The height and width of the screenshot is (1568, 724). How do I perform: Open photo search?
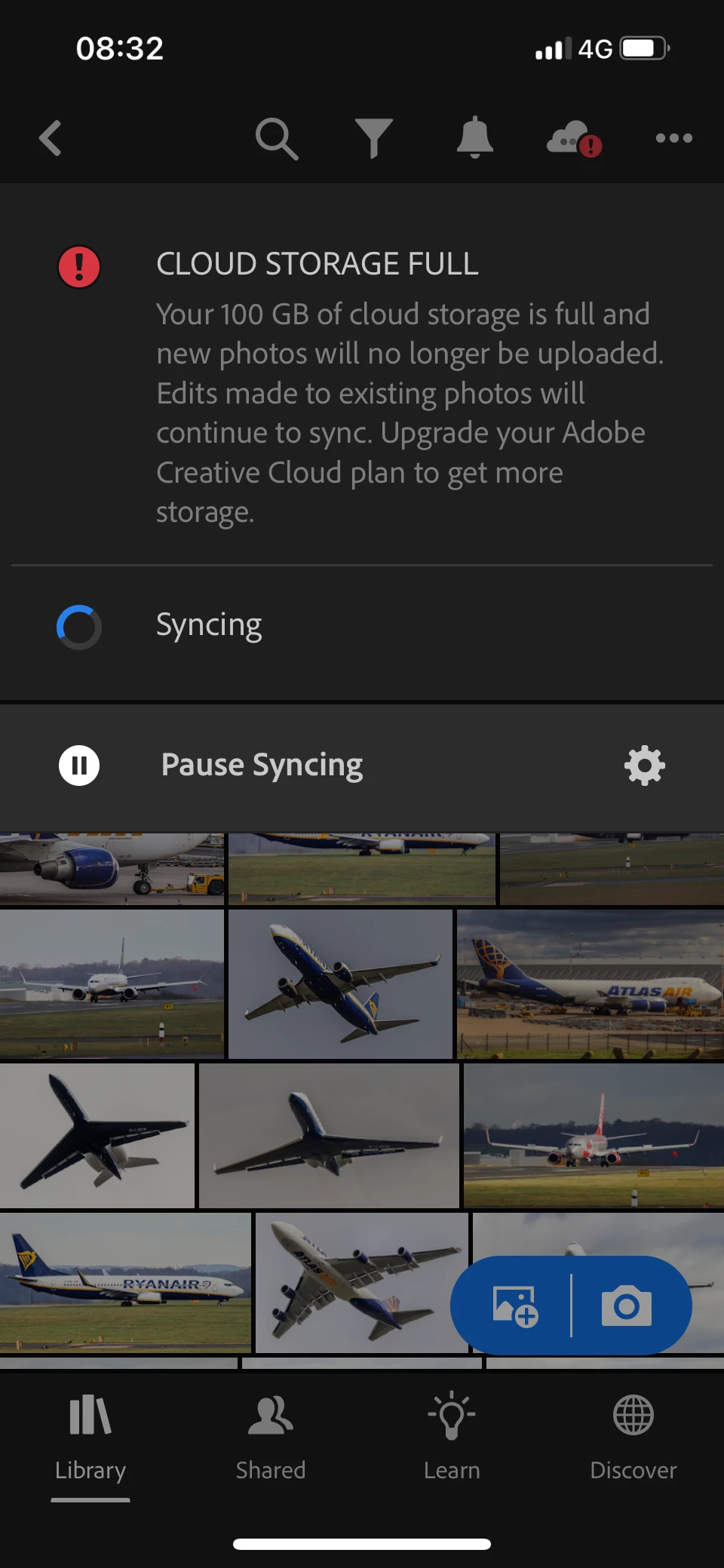tap(276, 138)
